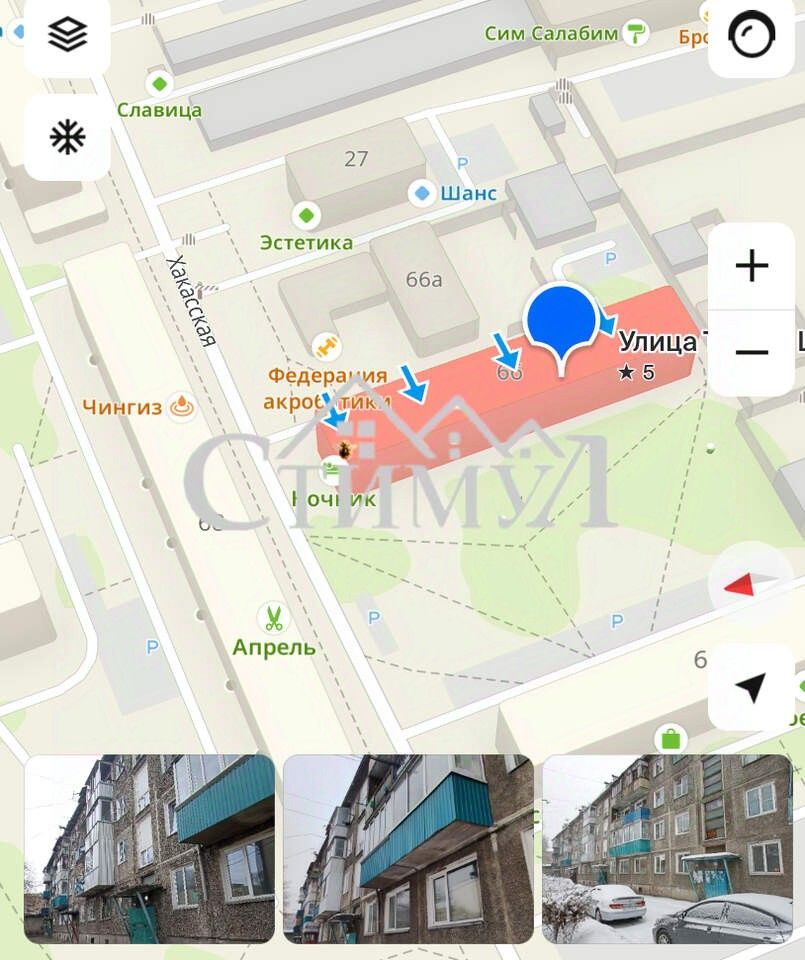805x960 pixels.
Task: Open the photo with snowy cars
Action: [x=667, y=848]
